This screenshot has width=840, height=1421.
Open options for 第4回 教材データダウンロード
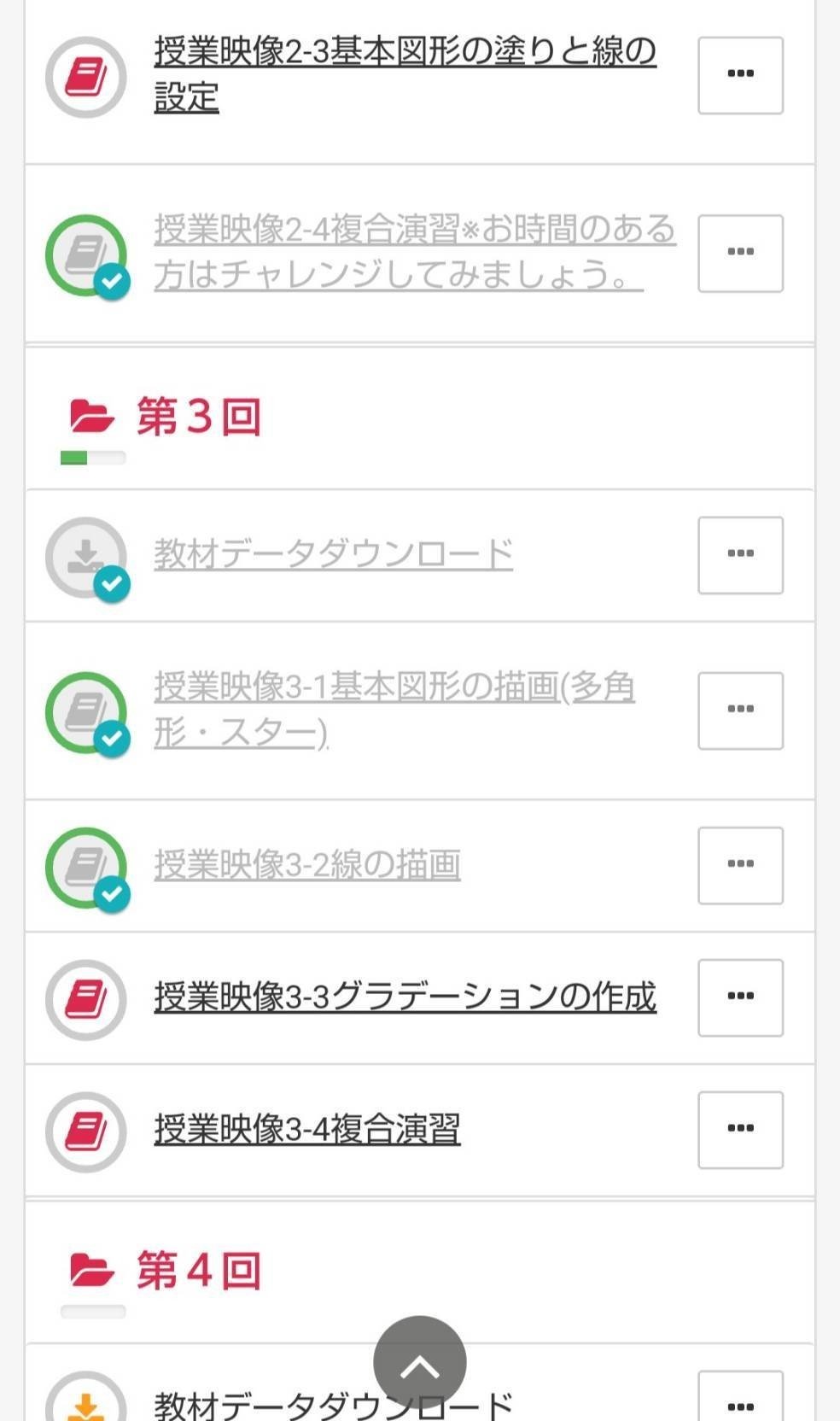point(740,1397)
